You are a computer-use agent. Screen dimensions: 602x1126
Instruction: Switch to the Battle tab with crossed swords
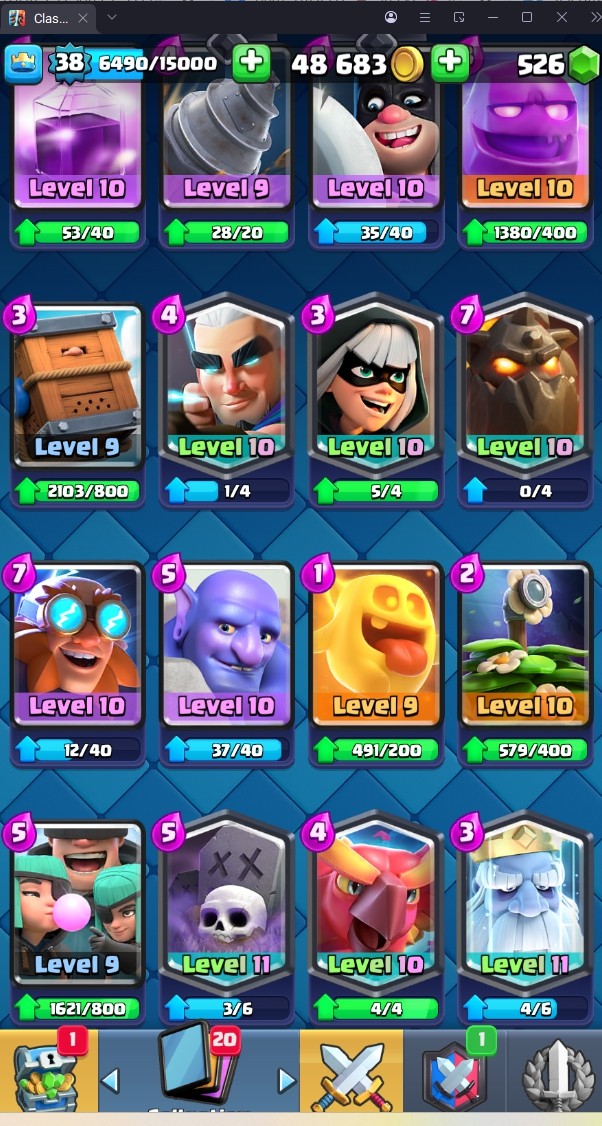351,1075
